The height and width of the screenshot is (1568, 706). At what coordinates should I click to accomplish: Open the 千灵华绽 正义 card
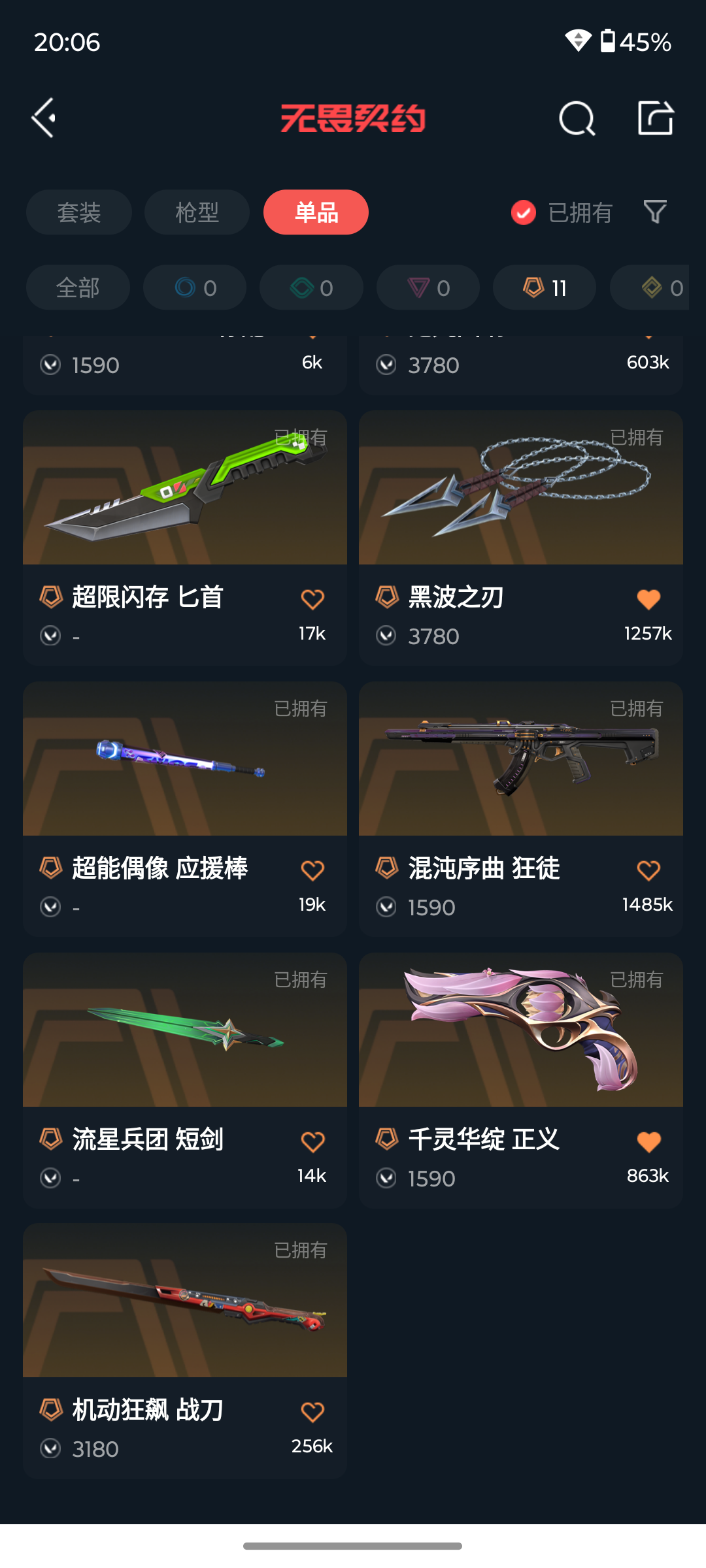tap(521, 1080)
